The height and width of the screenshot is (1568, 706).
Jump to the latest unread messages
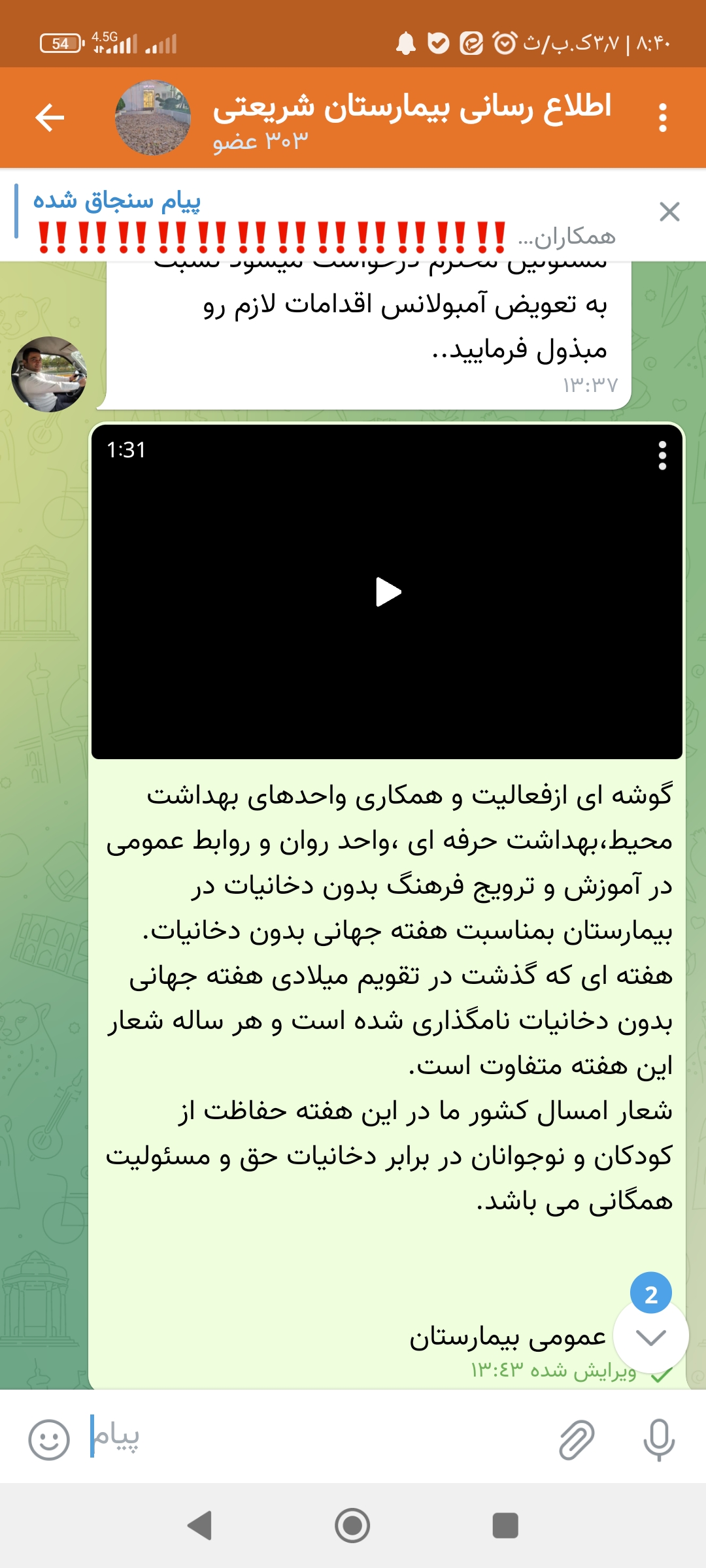[x=650, y=1337]
